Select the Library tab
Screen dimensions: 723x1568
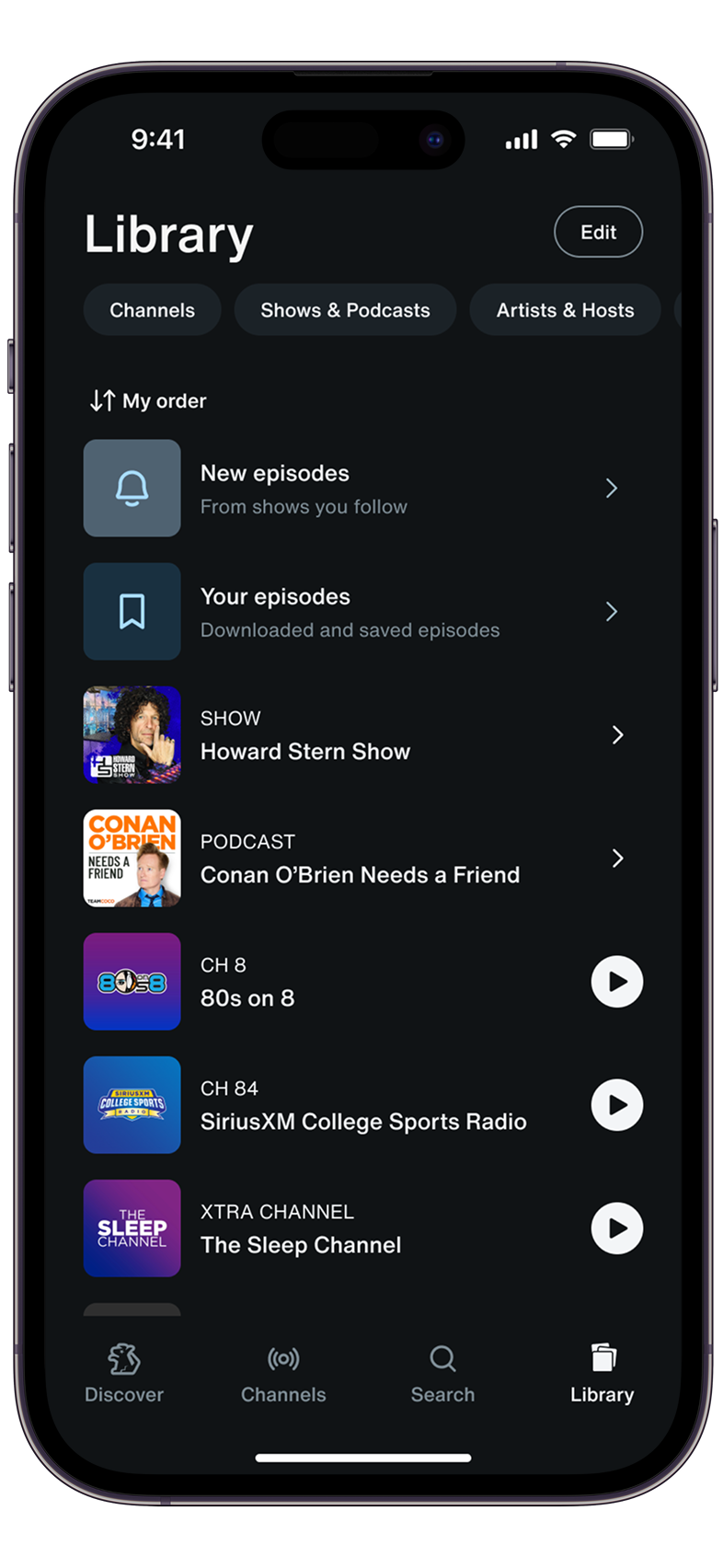tap(602, 1373)
